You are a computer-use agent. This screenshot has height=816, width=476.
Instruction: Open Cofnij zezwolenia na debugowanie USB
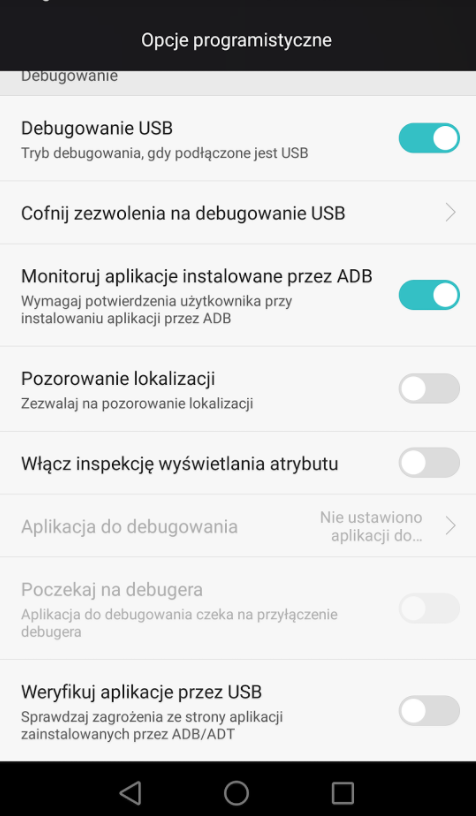tap(238, 213)
